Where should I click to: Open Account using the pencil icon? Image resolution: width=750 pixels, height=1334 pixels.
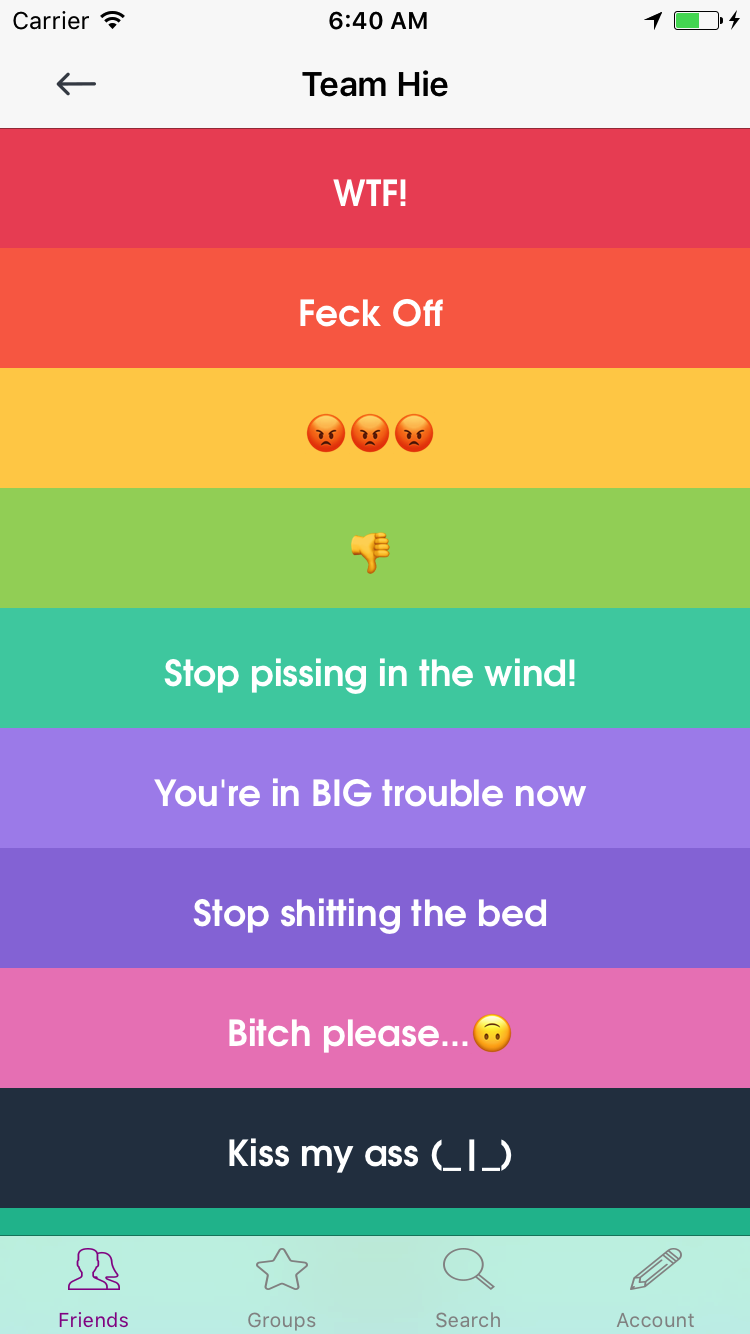[x=655, y=1266]
